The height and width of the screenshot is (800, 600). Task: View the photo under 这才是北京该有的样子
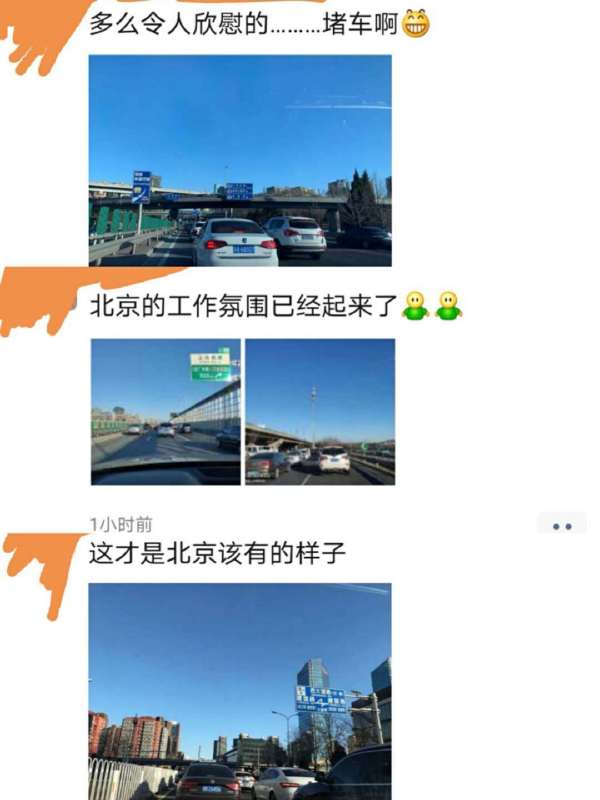(x=240, y=690)
